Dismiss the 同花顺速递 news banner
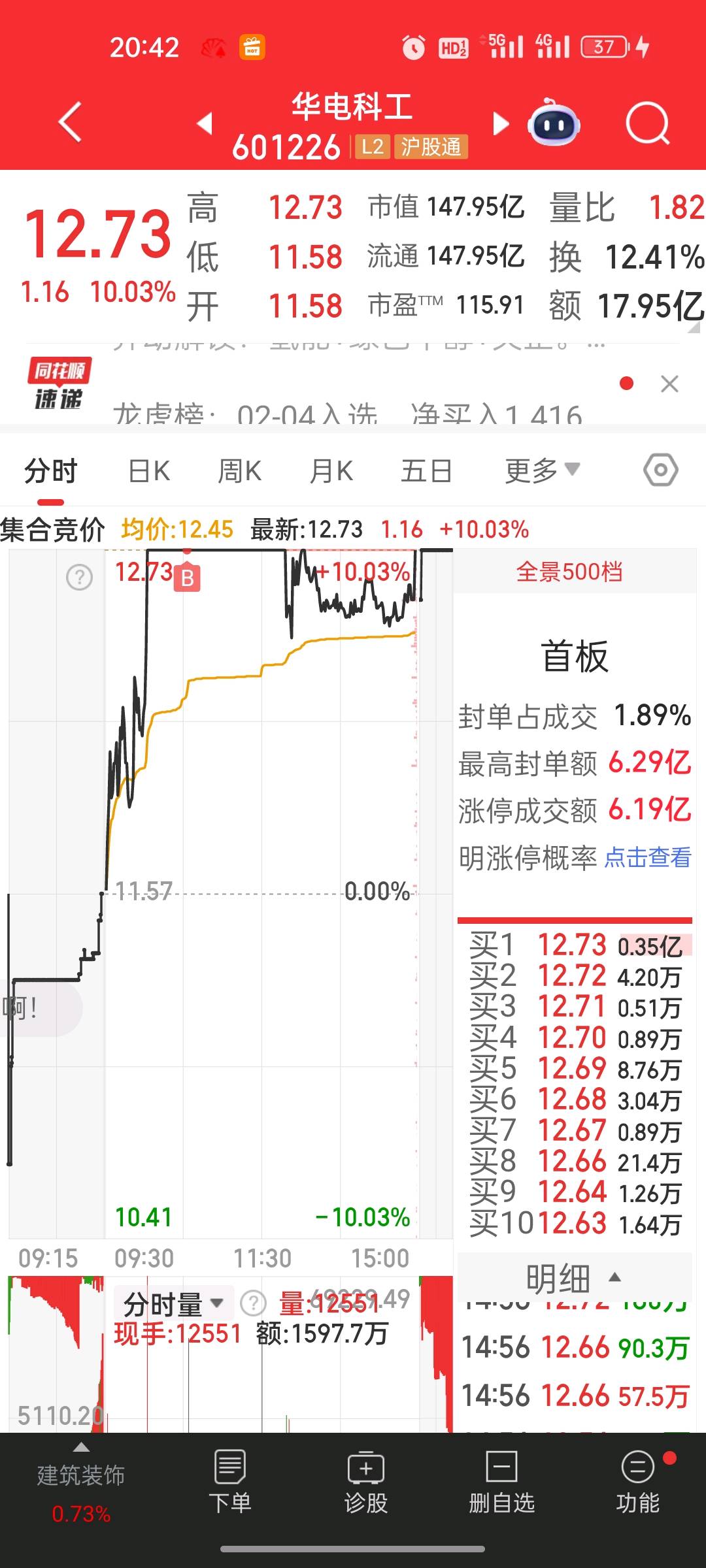This screenshot has width=706, height=1568. [x=669, y=384]
